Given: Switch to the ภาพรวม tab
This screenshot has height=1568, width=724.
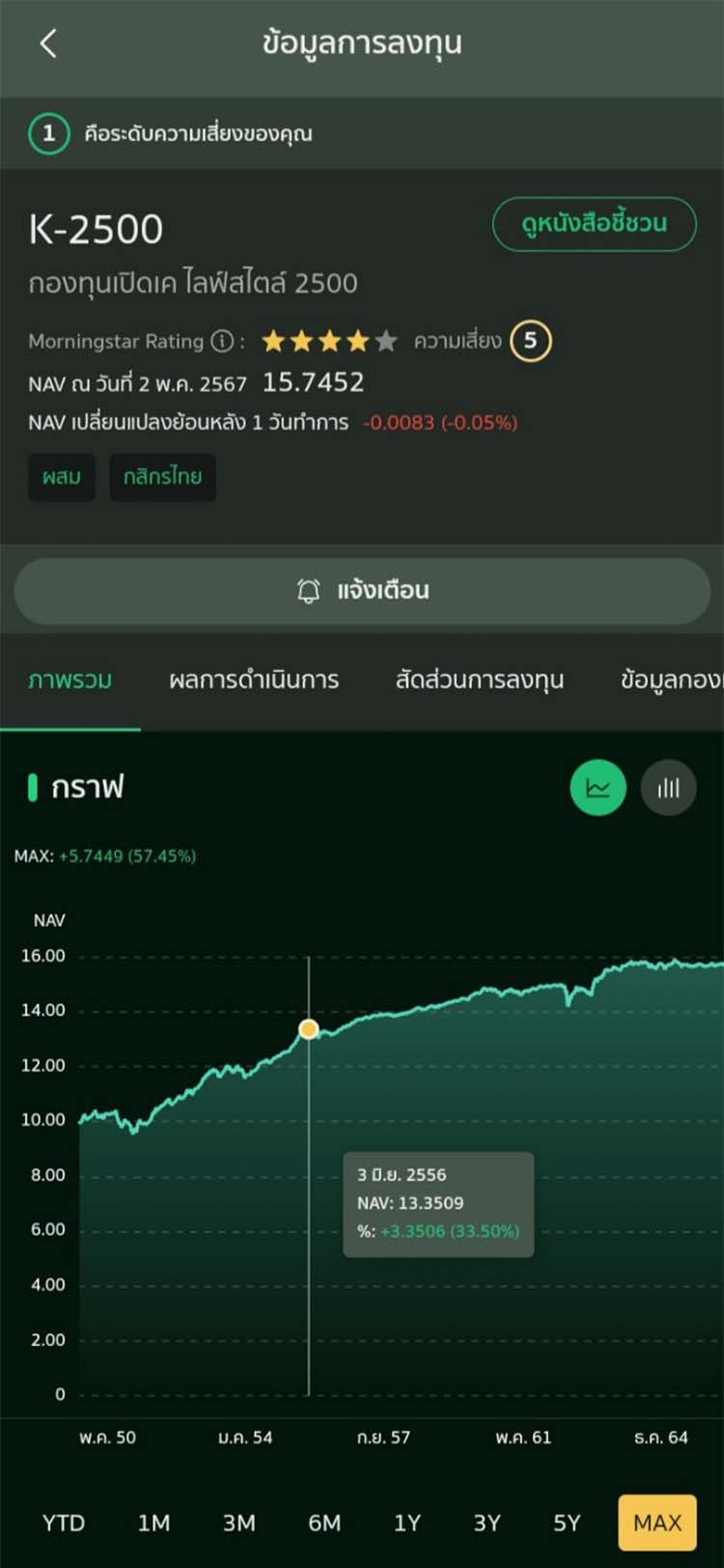Looking at the screenshot, I should [x=70, y=680].
